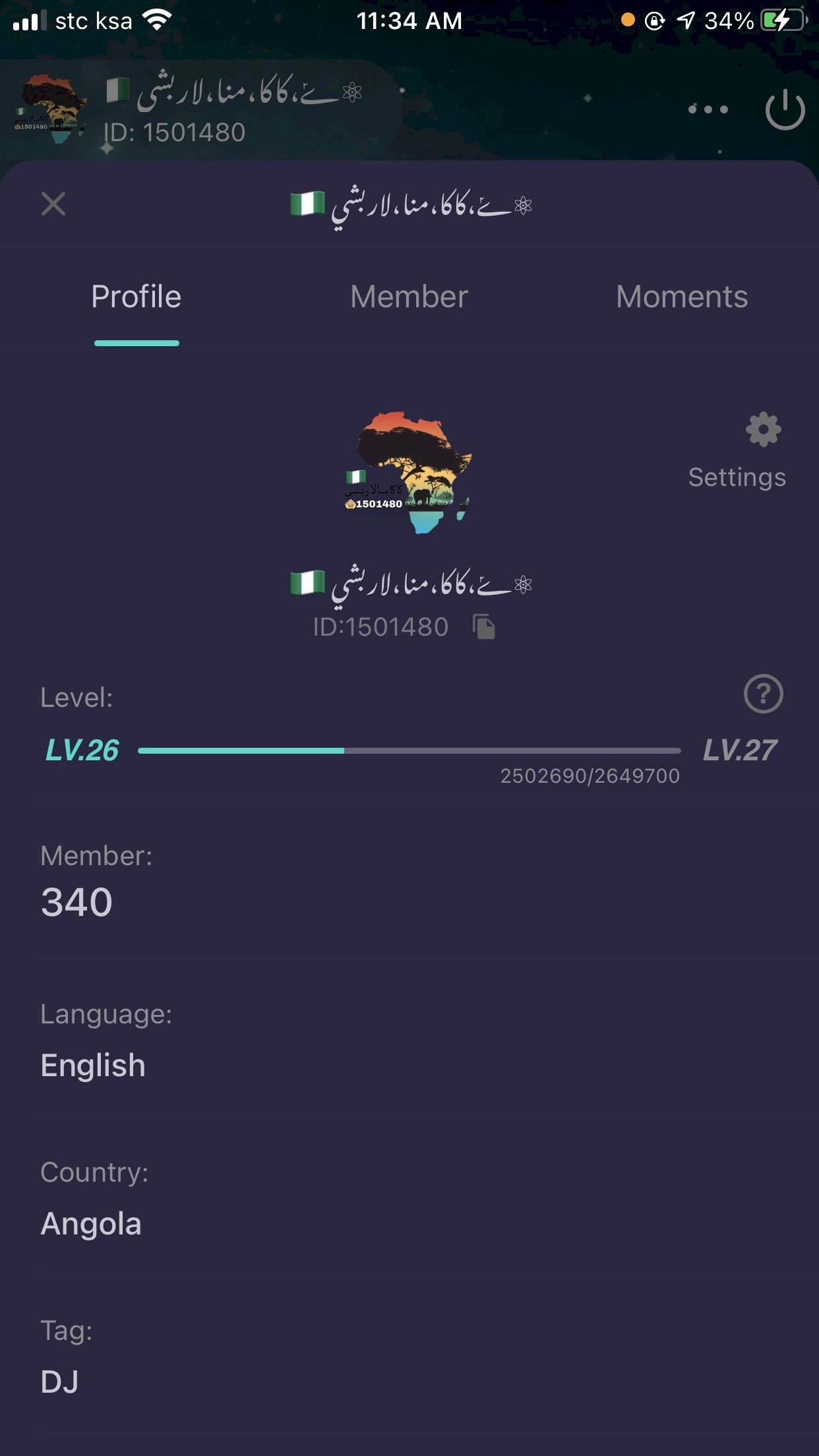Screen dimensions: 819x1456
Task: Switch to the Moments tab
Action: click(682, 297)
